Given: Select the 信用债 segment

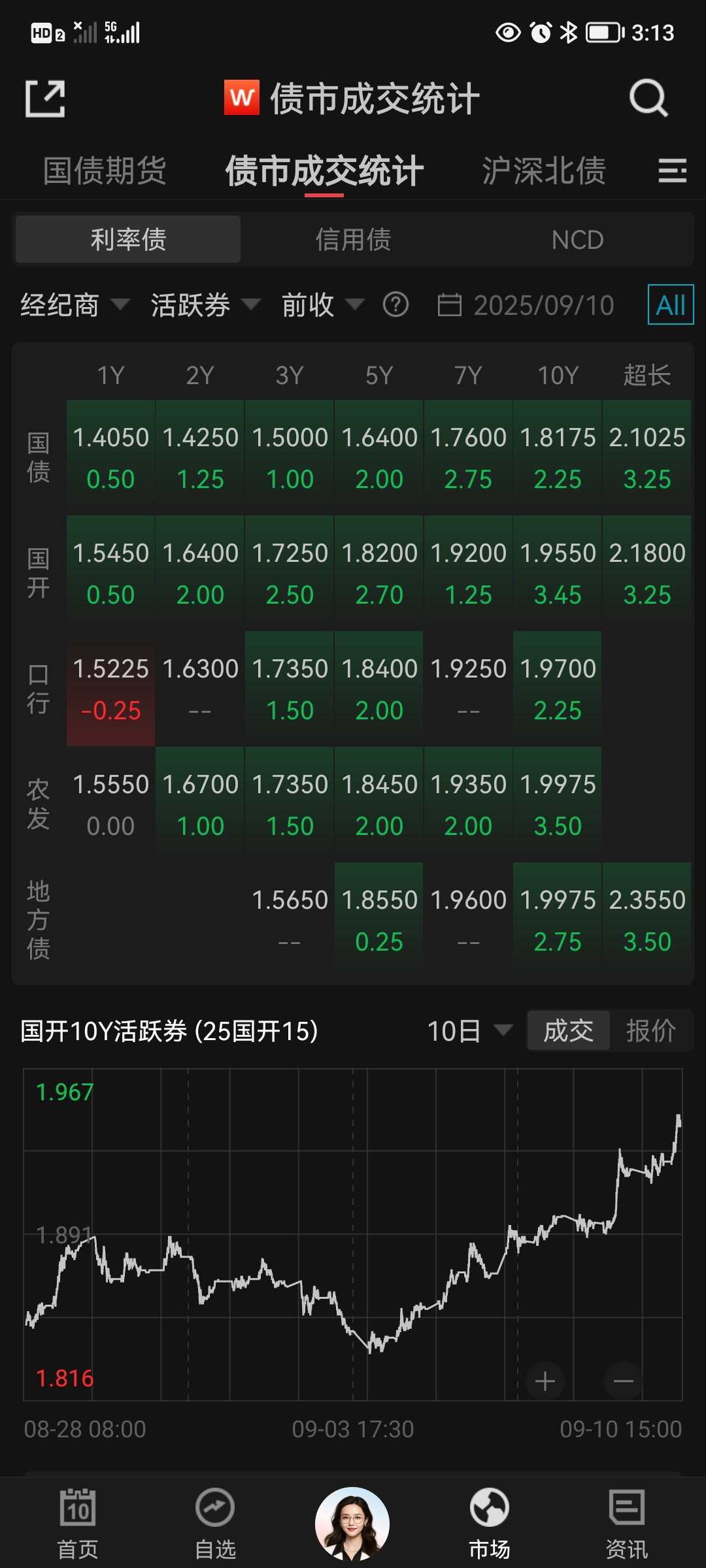Looking at the screenshot, I should click(x=353, y=240).
